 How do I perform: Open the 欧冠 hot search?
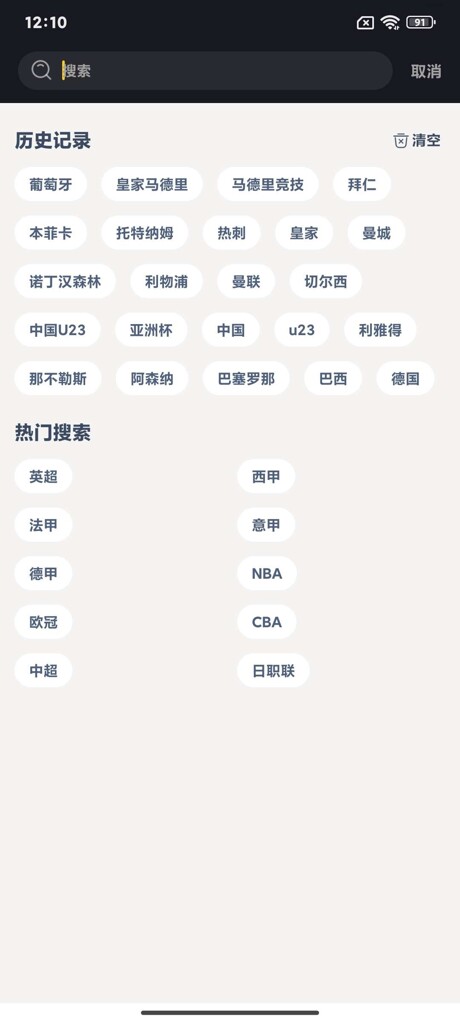click(x=43, y=622)
